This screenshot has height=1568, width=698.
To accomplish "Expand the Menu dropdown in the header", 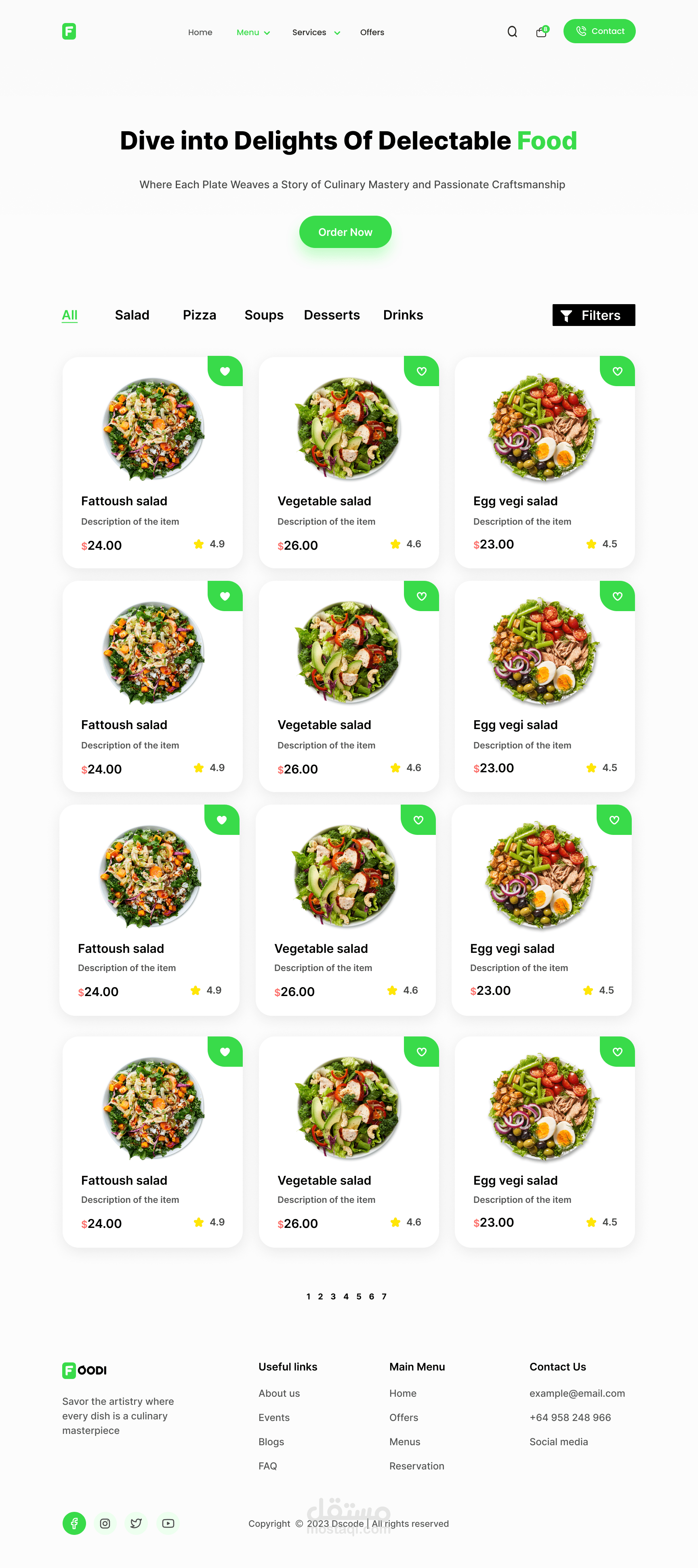I will pyautogui.click(x=252, y=32).
